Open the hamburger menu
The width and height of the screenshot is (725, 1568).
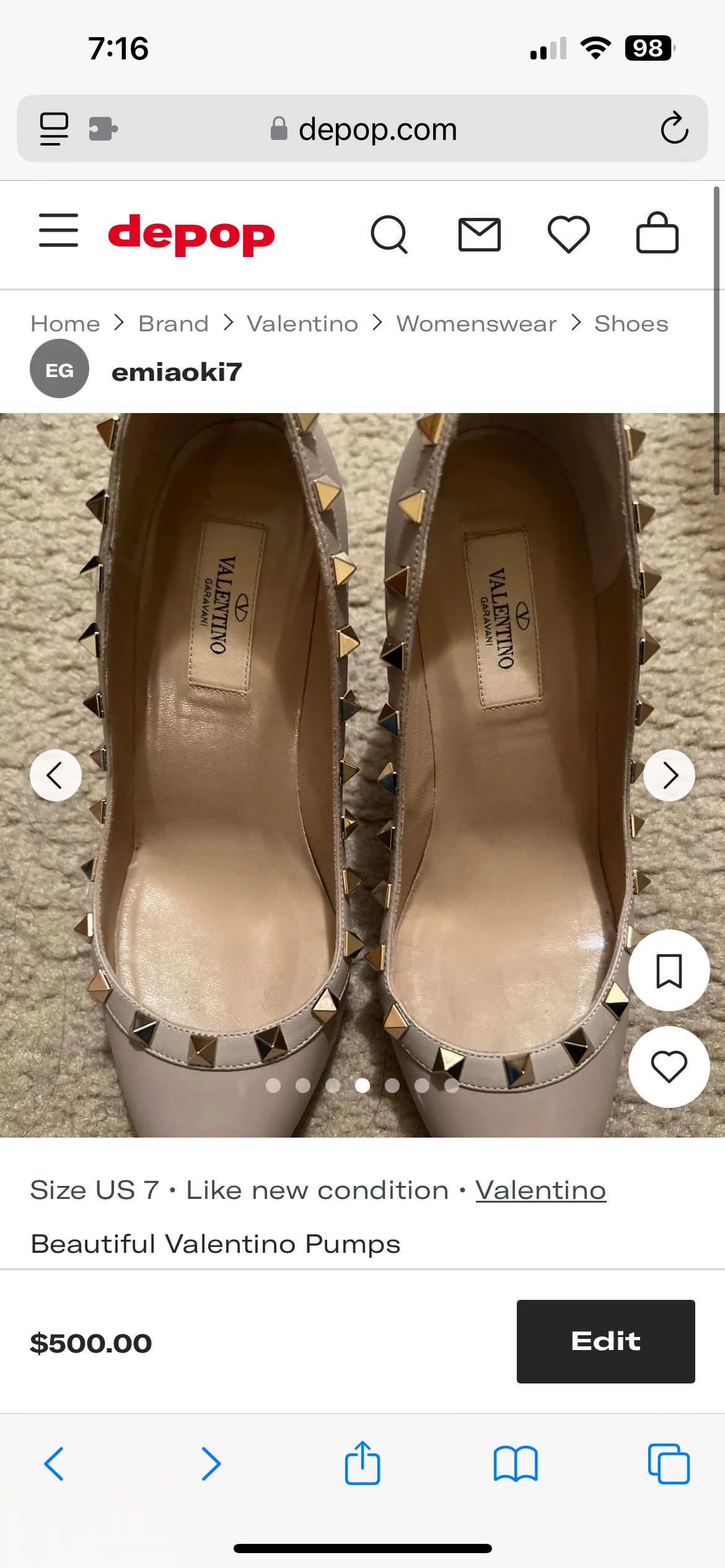[x=58, y=230]
